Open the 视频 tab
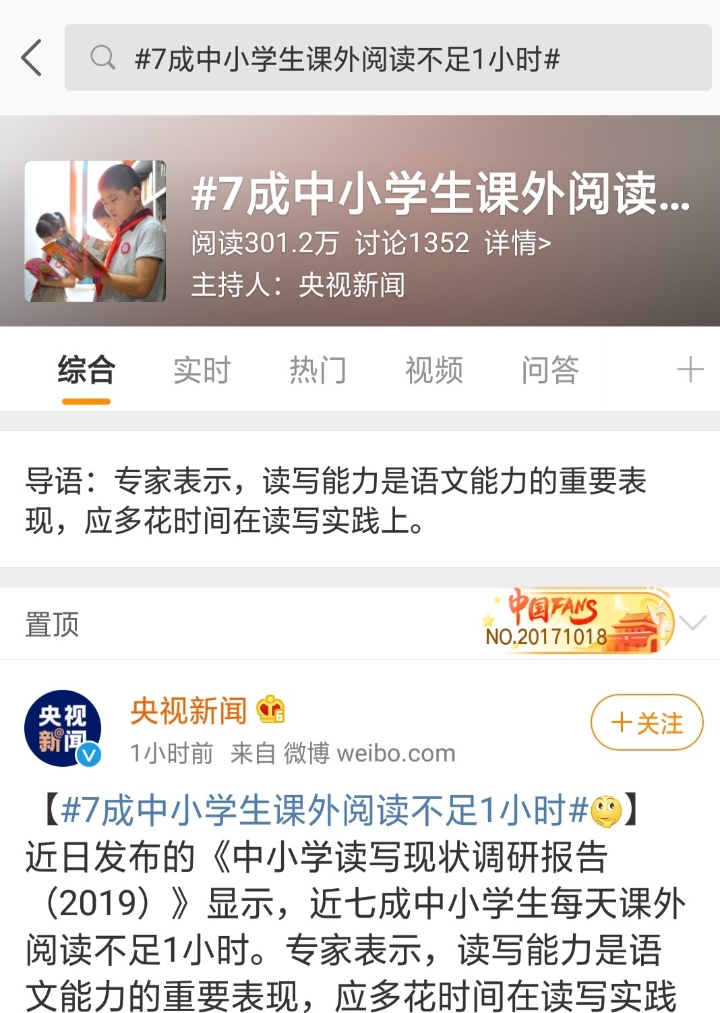 (433, 370)
